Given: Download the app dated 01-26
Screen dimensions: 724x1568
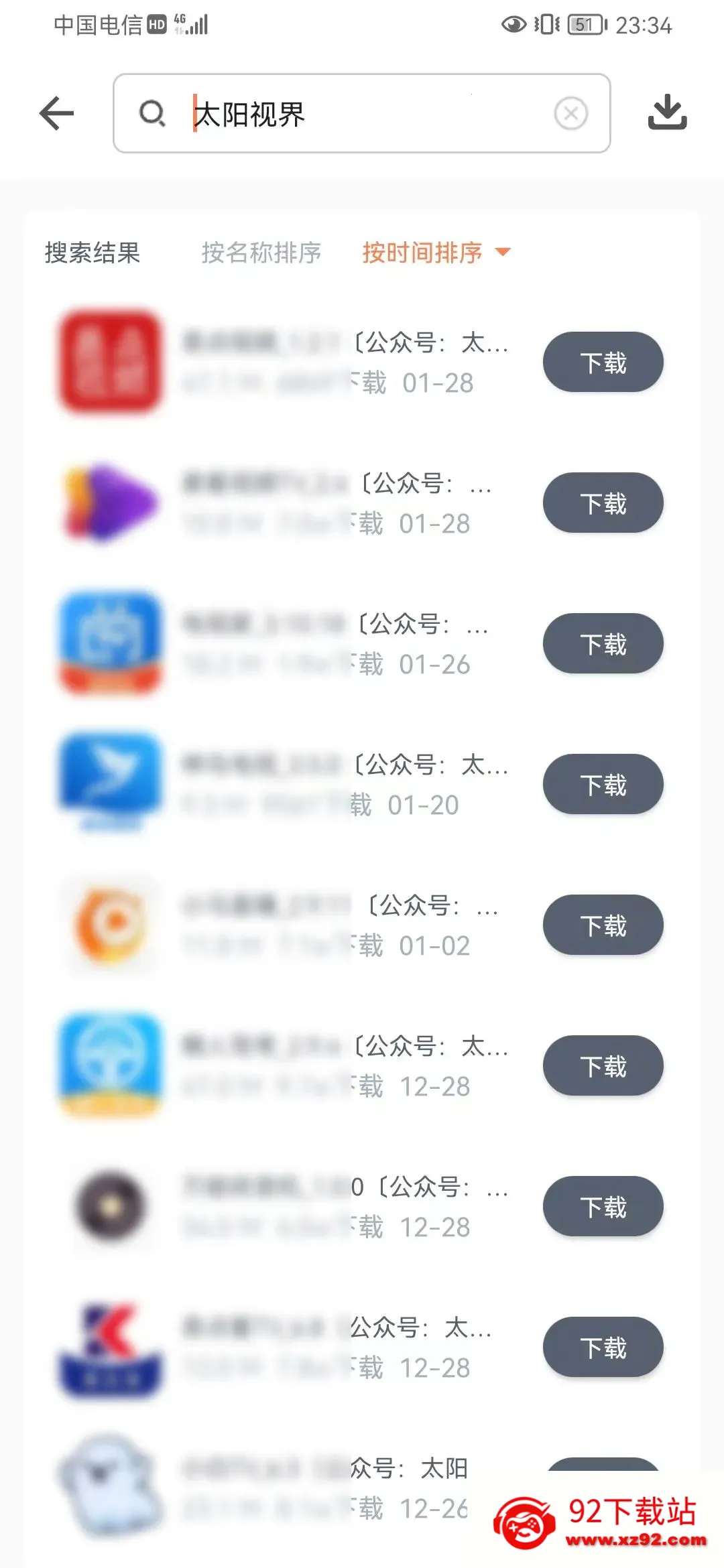Looking at the screenshot, I should click(603, 643).
